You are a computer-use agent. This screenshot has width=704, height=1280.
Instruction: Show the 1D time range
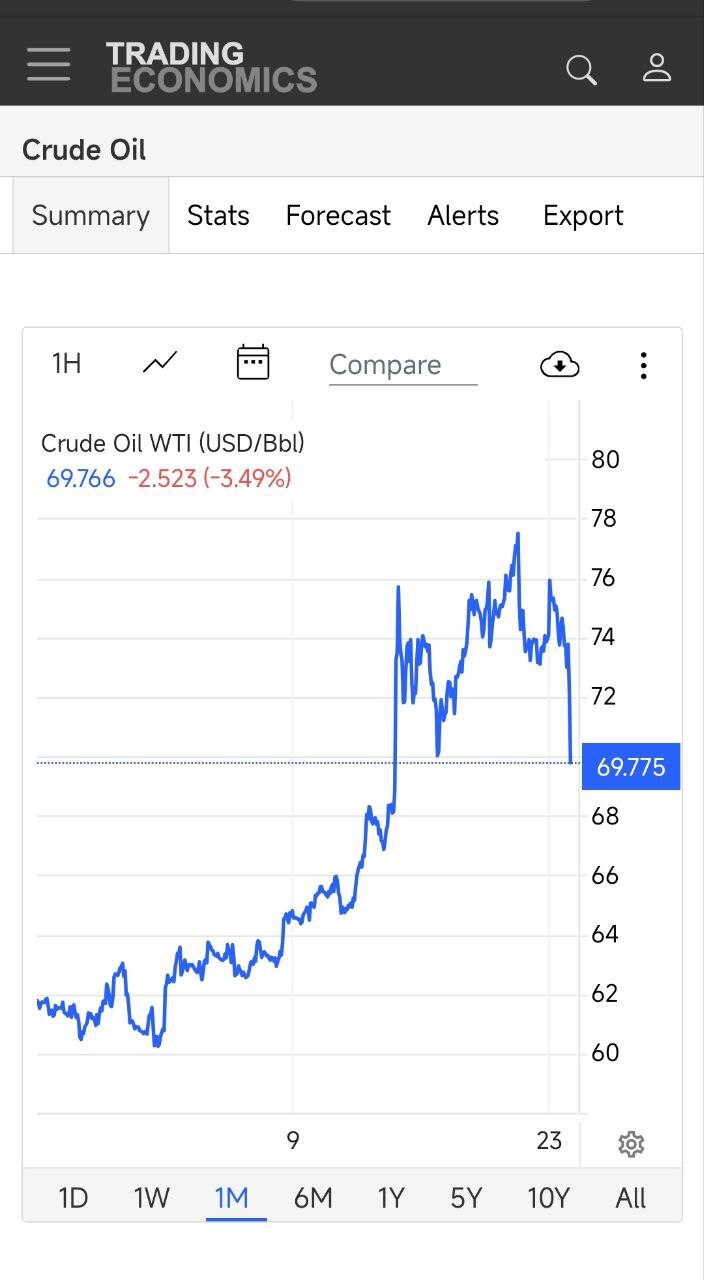pos(73,1197)
